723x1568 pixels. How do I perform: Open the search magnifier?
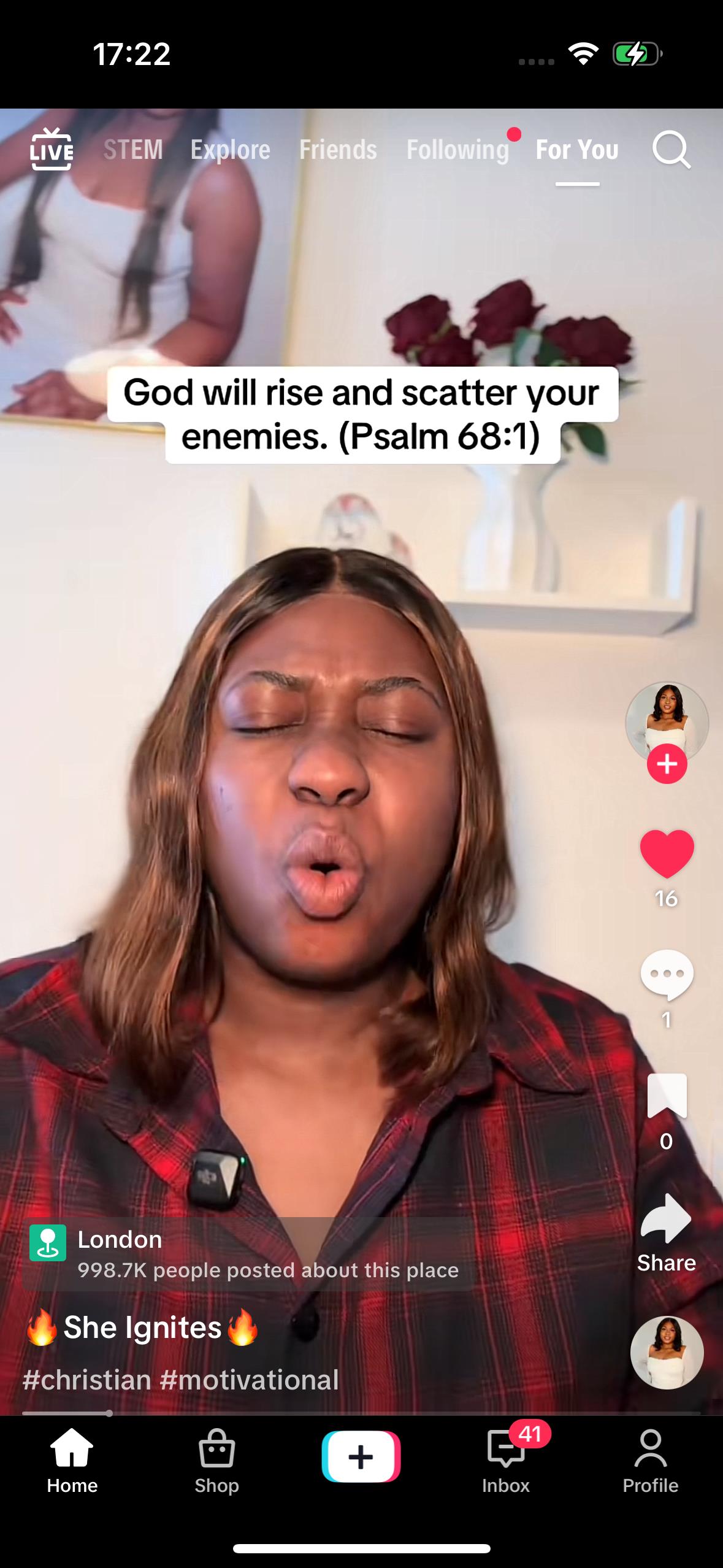pyautogui.click(x=671, y=150)
